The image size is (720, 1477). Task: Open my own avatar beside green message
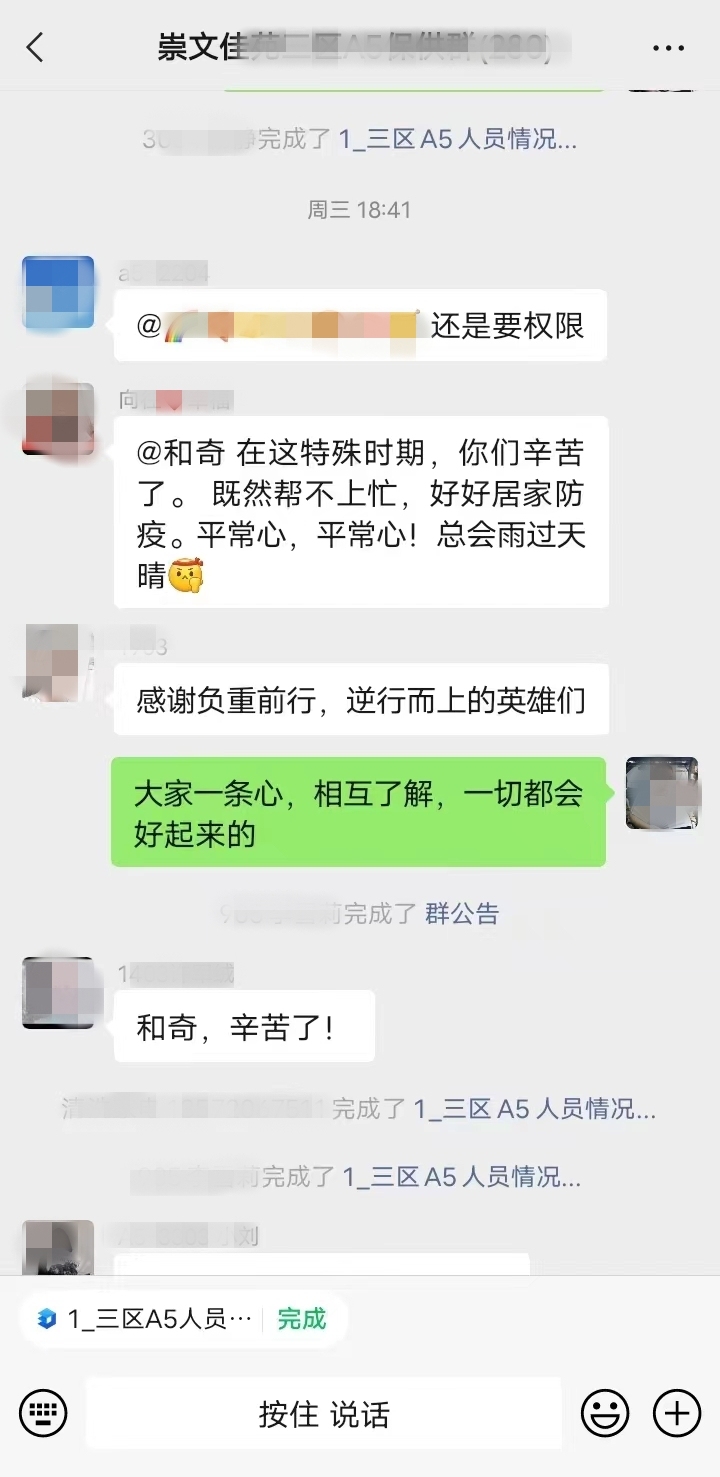(x=661, y=793)
